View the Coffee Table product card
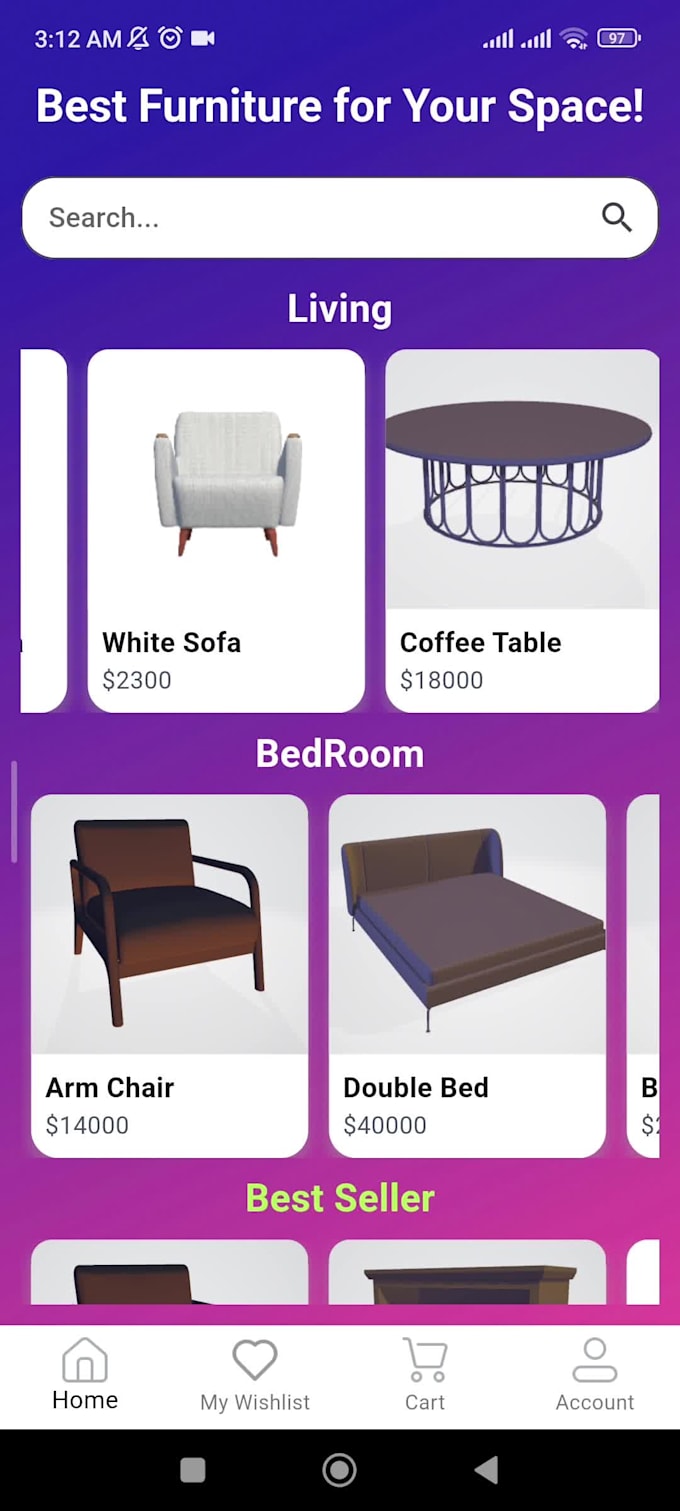 pyautogui.click(x=522, y=530)
